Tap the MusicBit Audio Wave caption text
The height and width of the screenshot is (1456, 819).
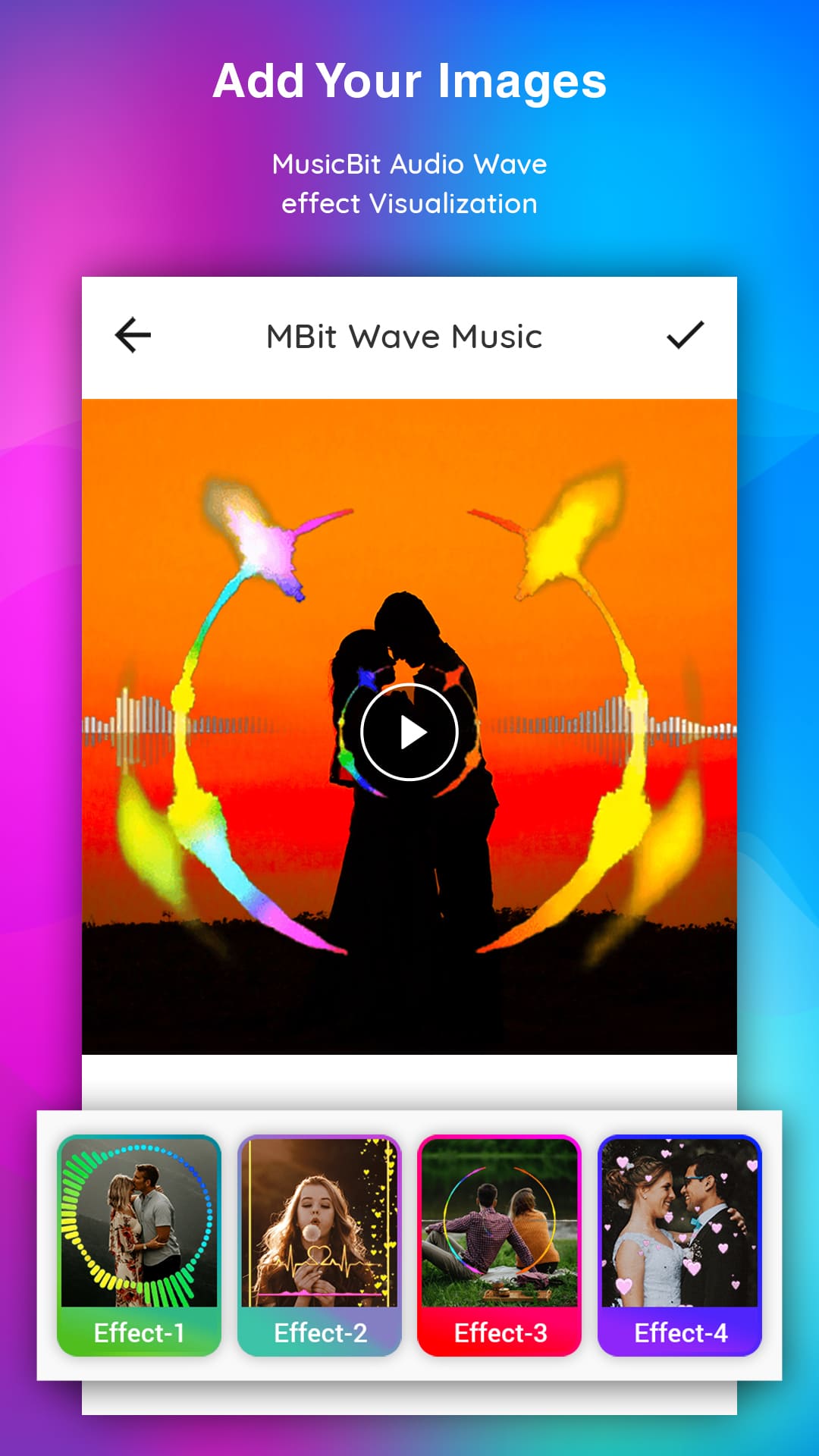[409, 182]
